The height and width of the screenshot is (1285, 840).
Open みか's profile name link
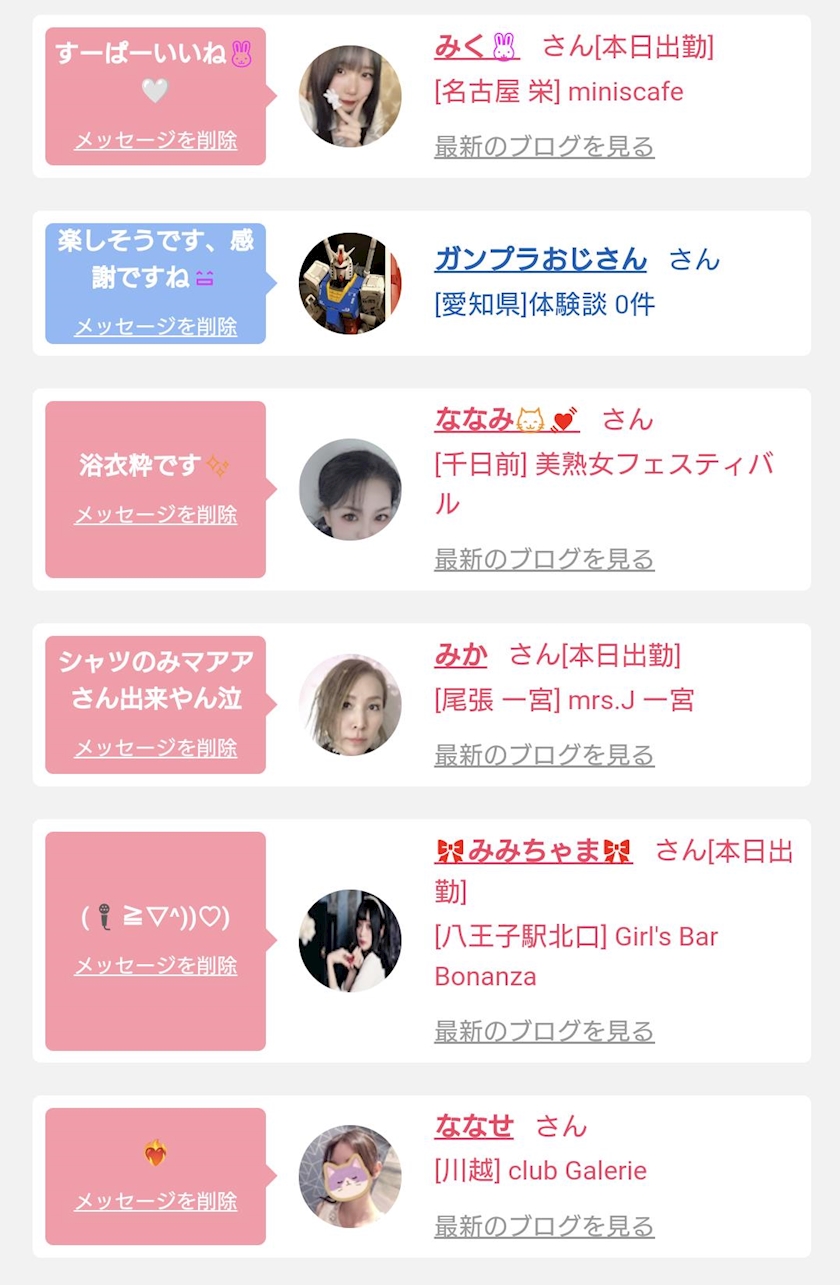pos(461,655)
